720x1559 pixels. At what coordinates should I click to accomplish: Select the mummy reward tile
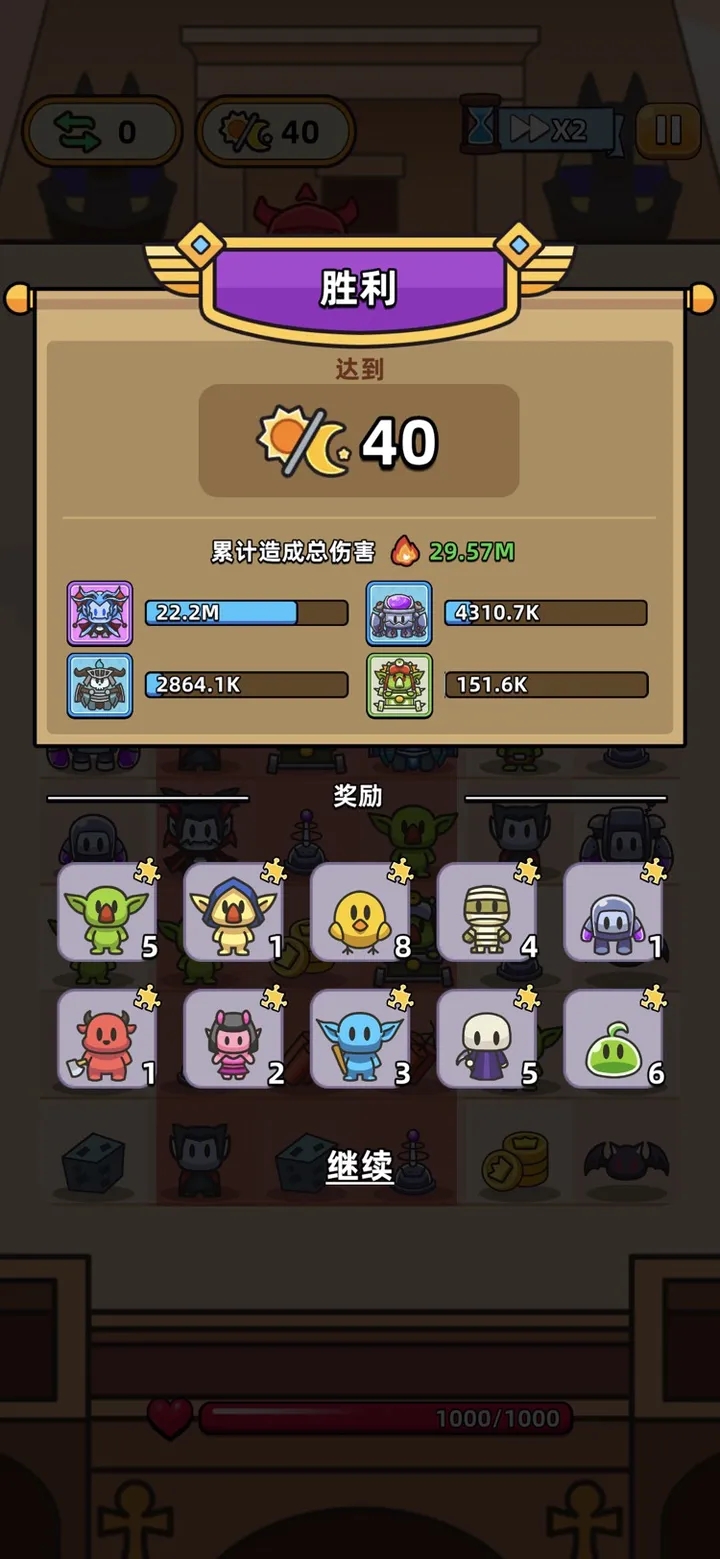coord(487,912)
